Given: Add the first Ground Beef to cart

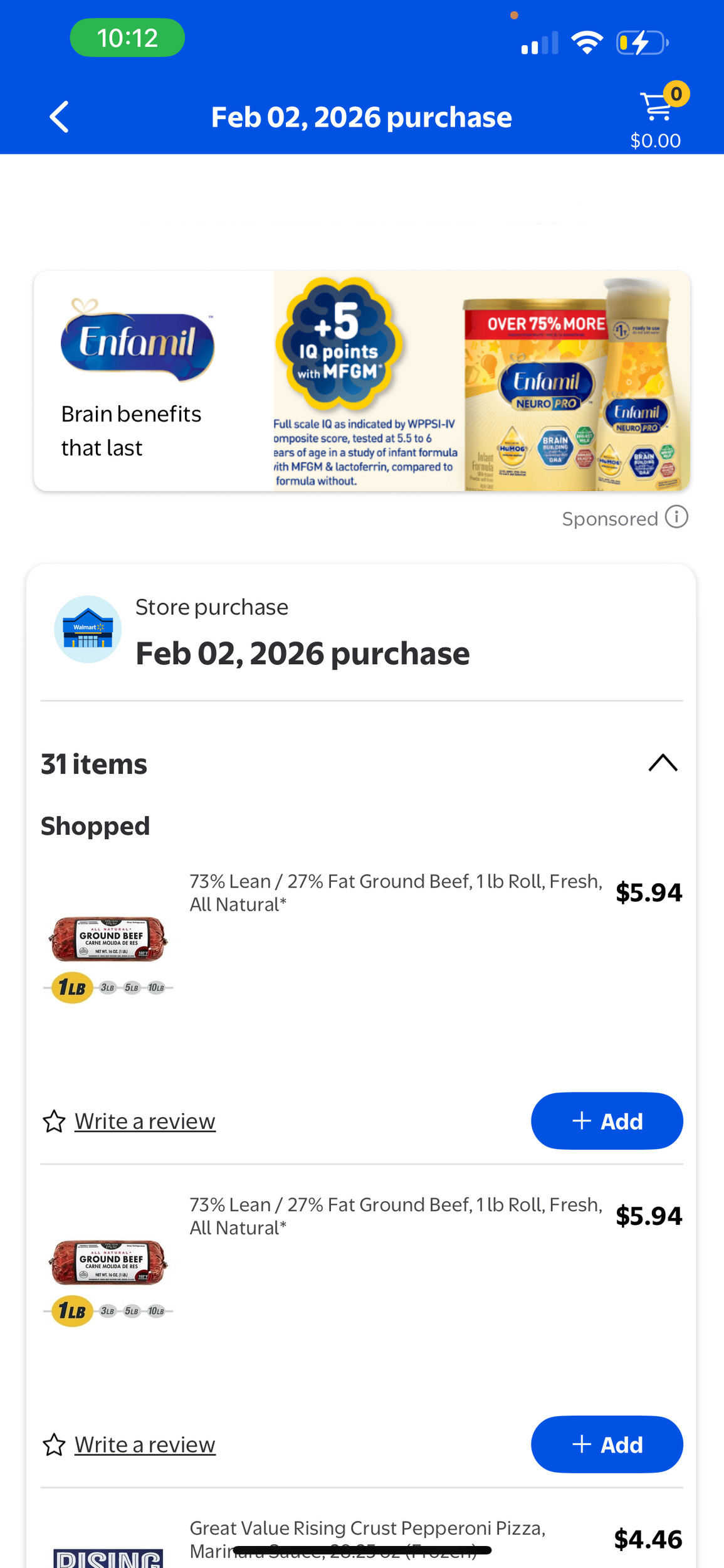Looking at the screenshot, I should click(606, 1121).
